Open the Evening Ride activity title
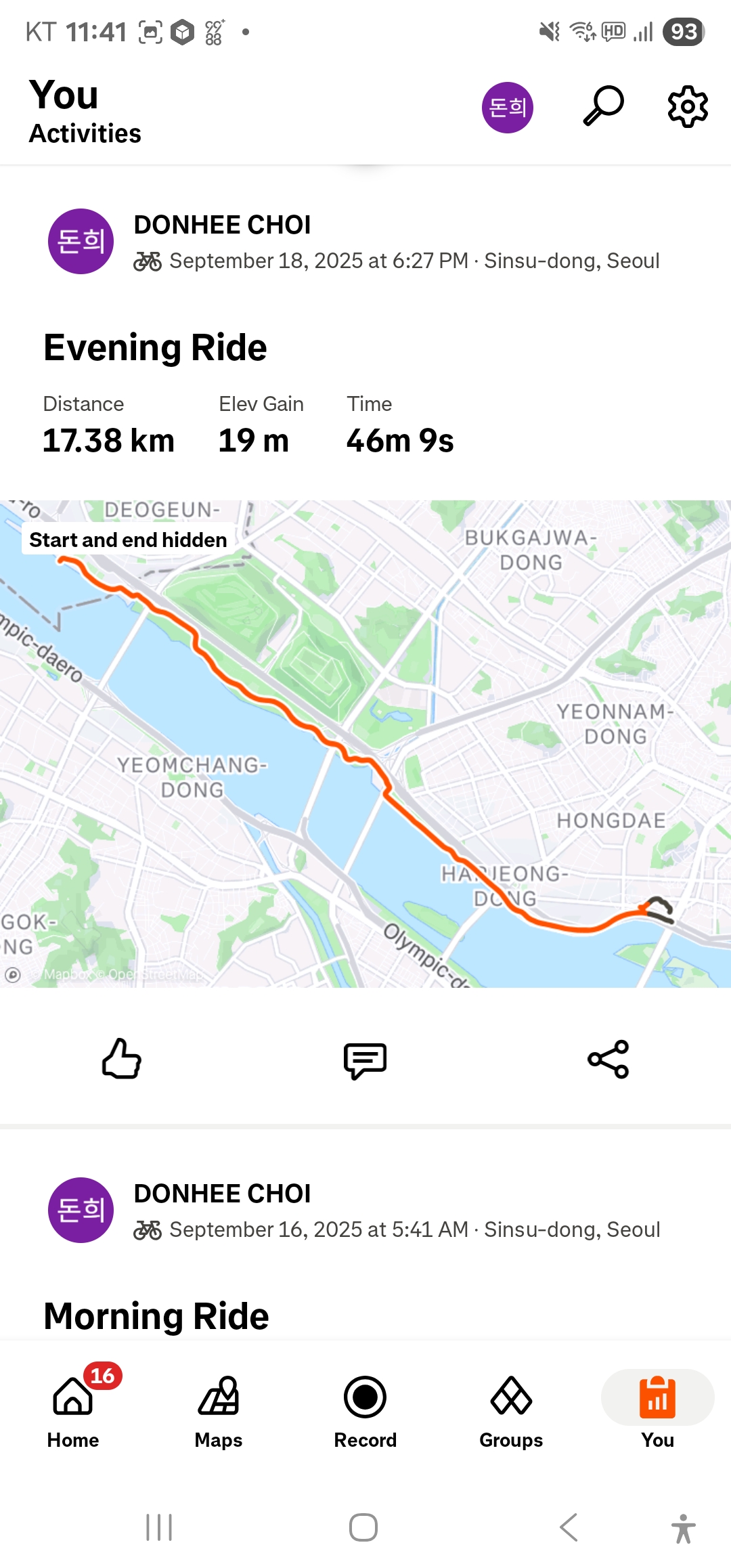Screen dimensions: 731x1568 tap(155, 347)
